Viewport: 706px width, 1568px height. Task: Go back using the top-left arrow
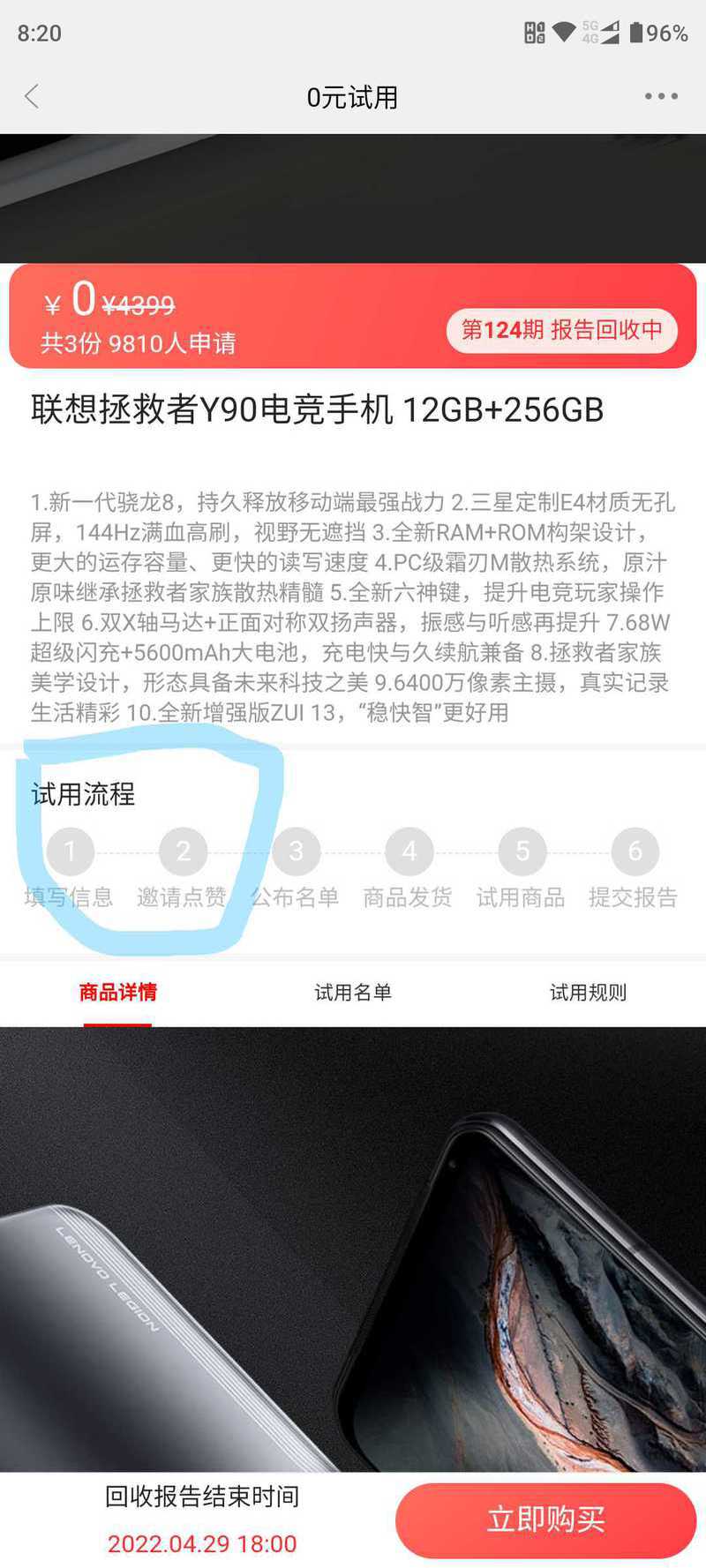(x=33, y=96)
